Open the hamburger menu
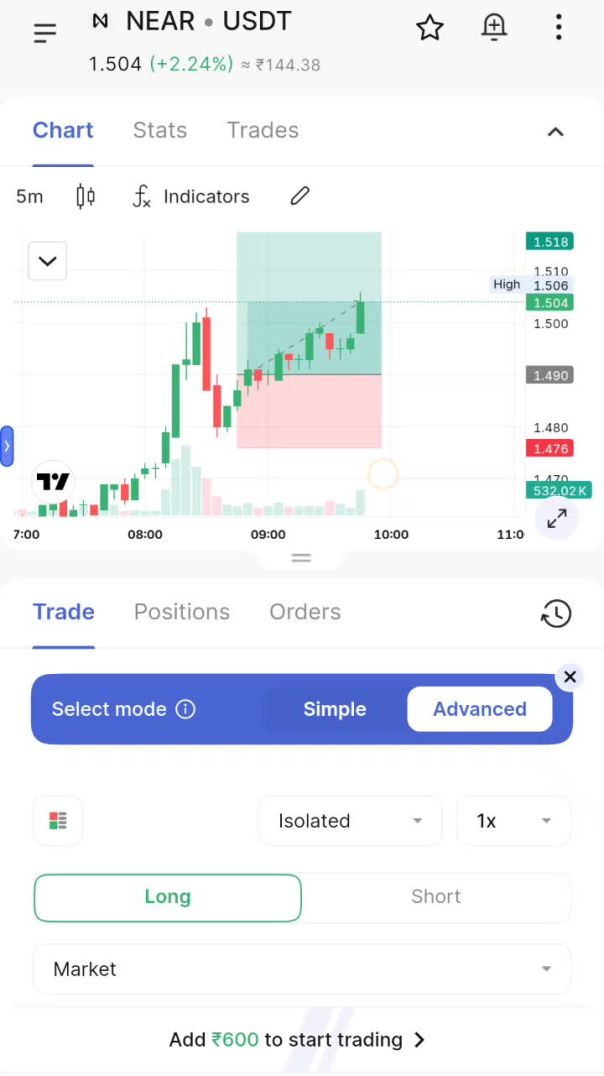604x1076 pixels. 45,33
